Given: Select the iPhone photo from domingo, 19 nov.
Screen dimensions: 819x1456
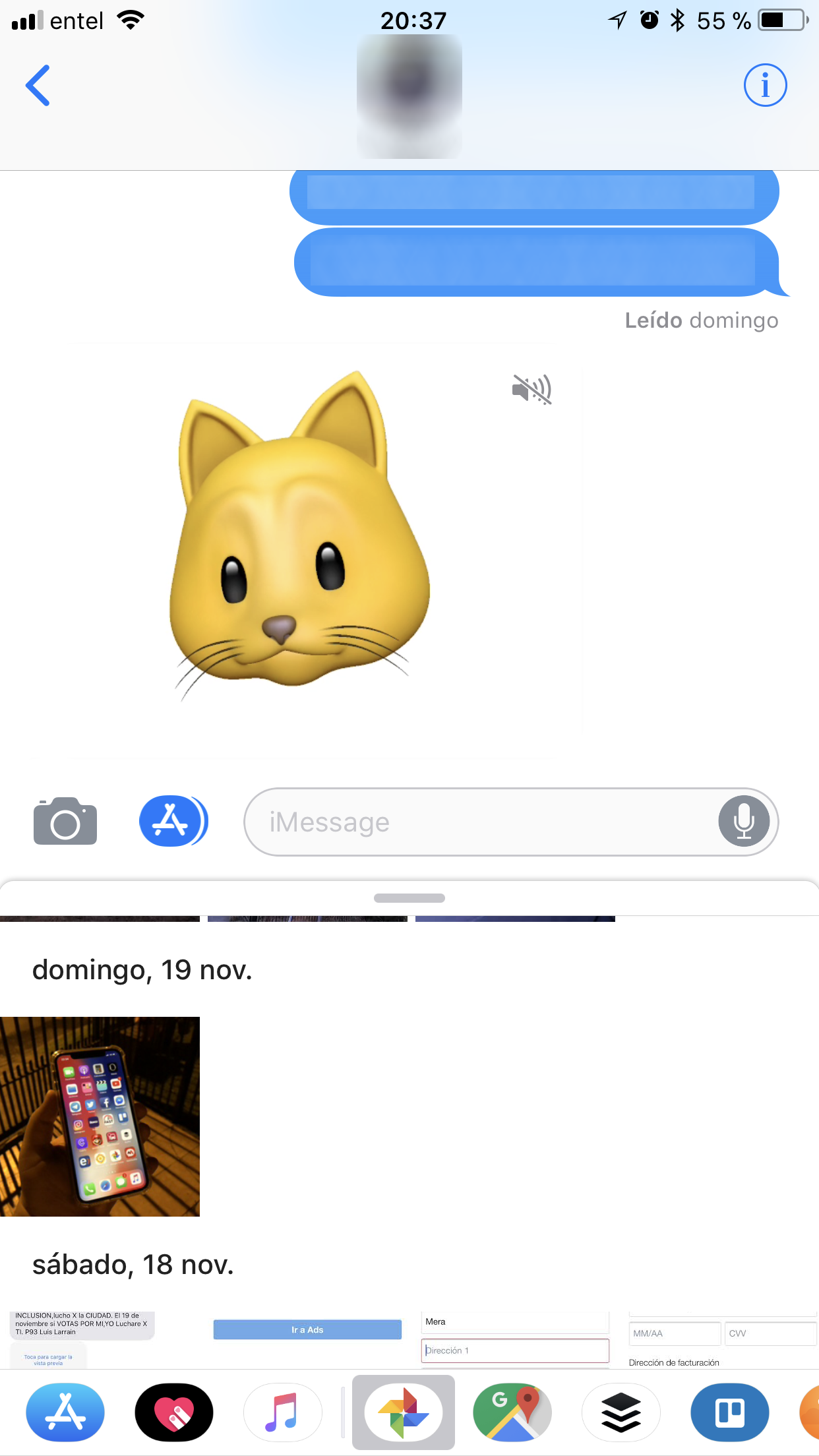Looking at the screenshot, I should coord(100,1116).
